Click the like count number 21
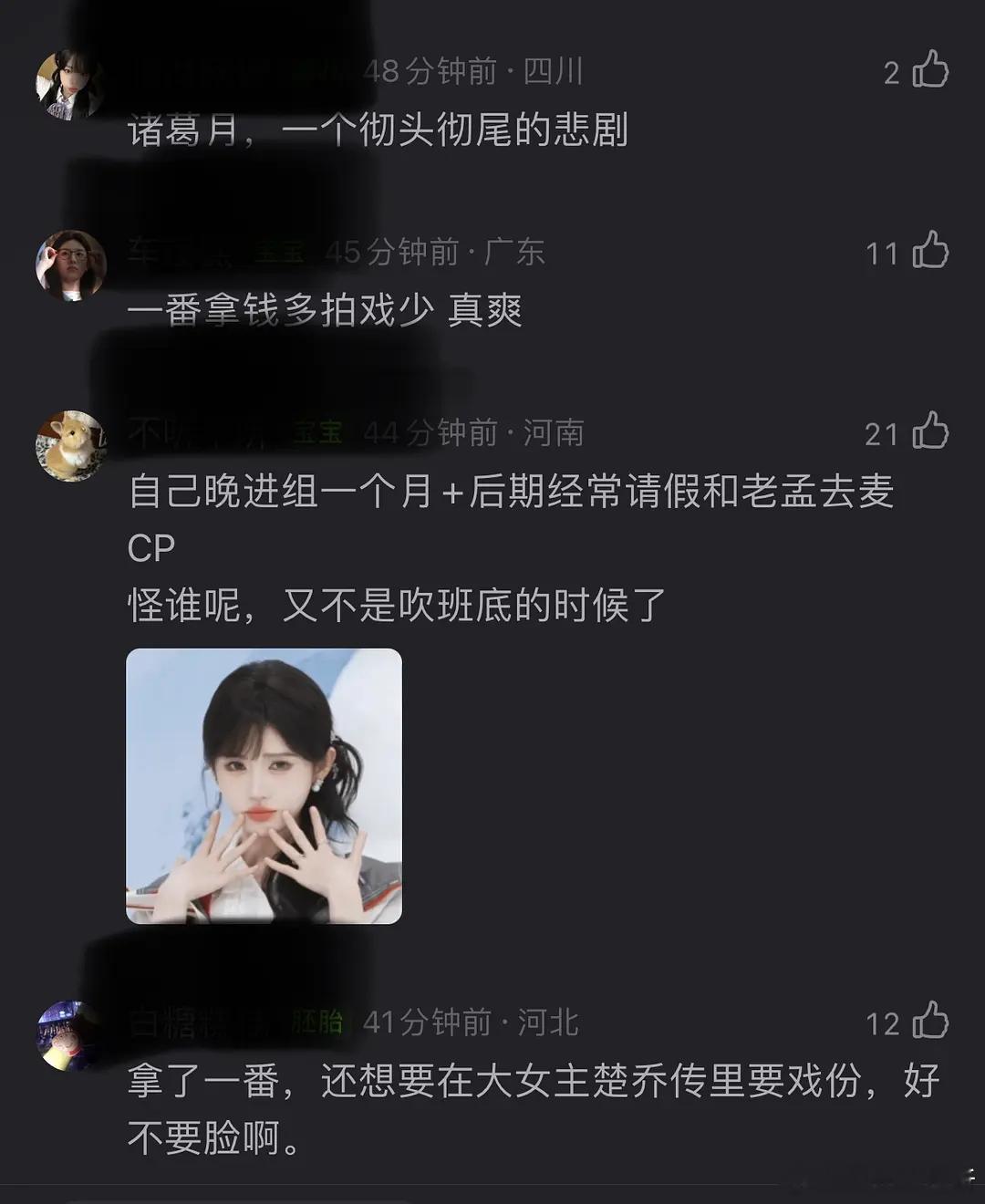 882,436
